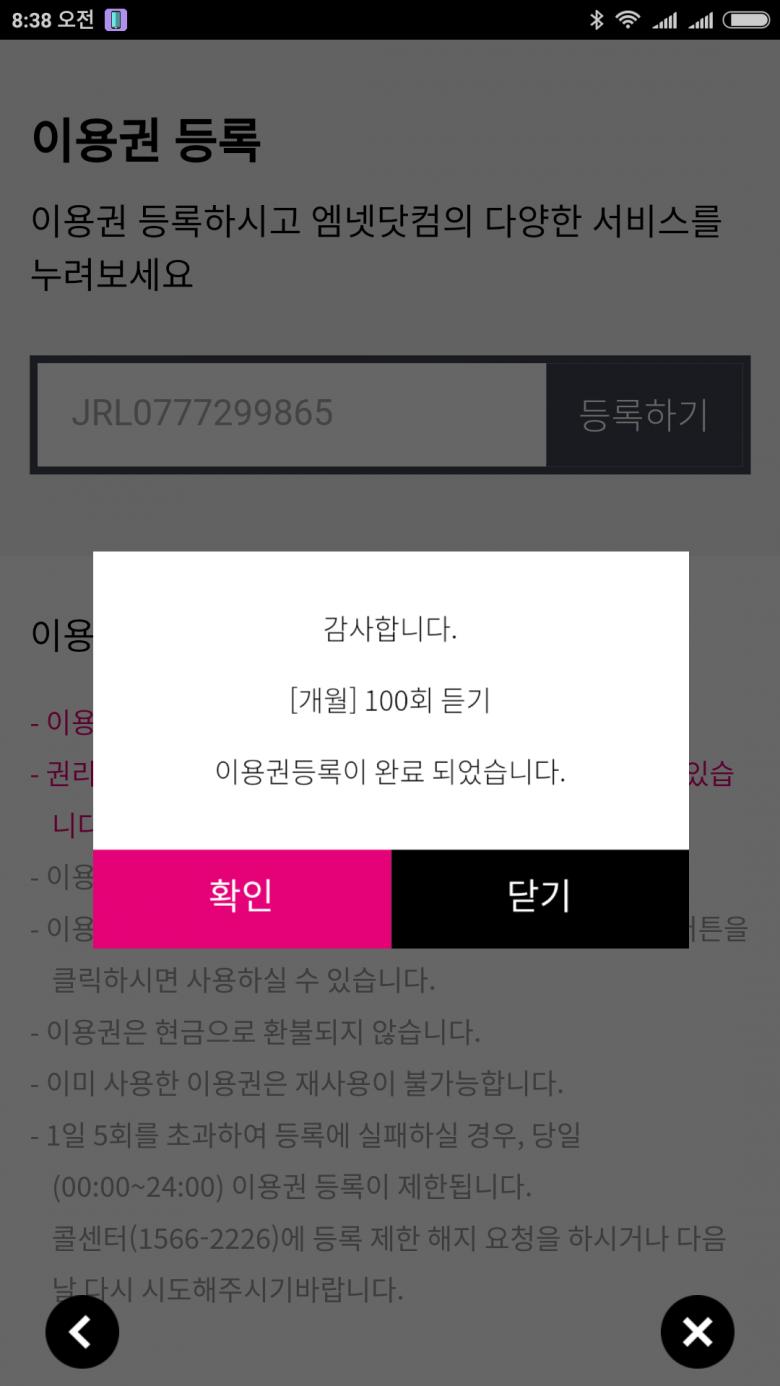The width and height of the screenshot is (780, 1386).
Task: Dismiss the dialog with 닫기
Action: (x=540, y=898)
